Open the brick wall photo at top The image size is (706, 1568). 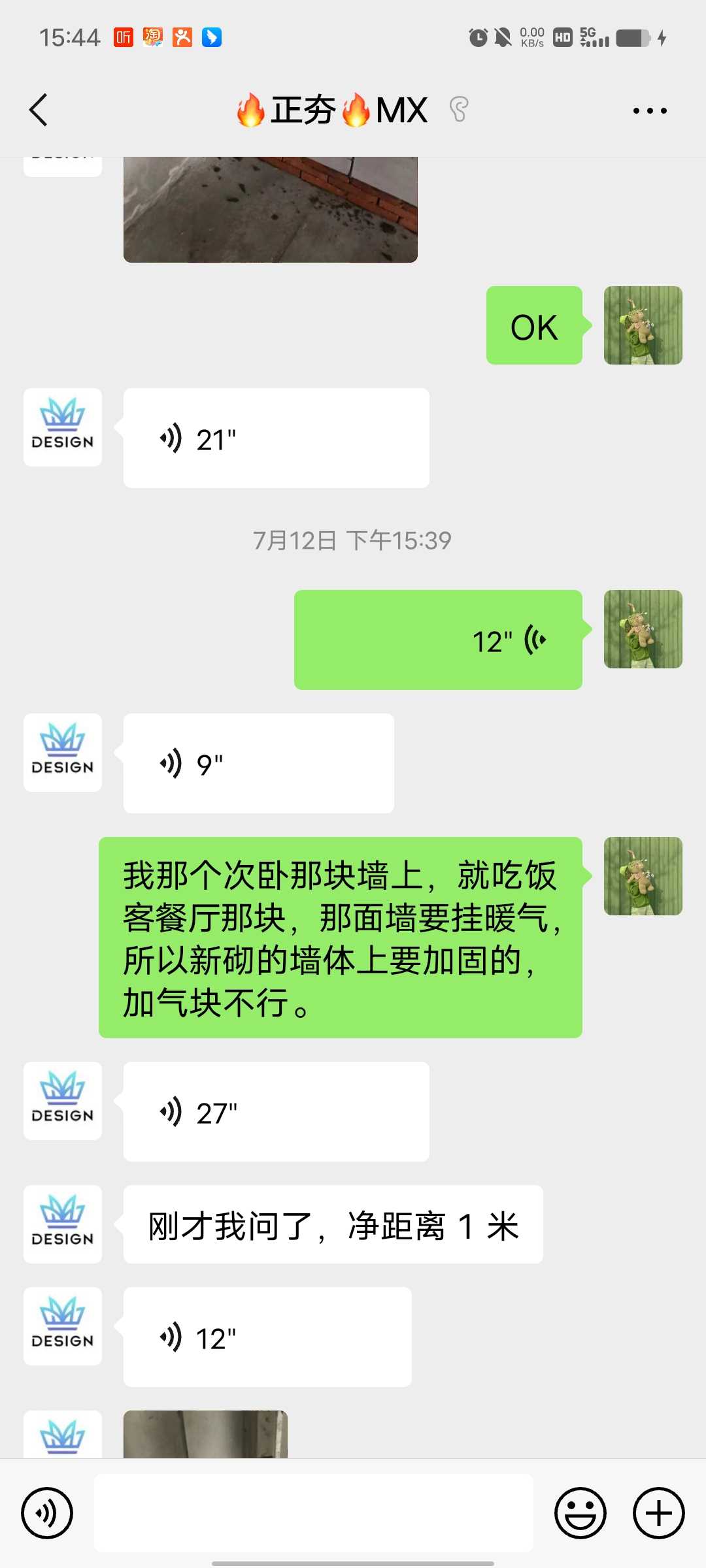(270, 209)
